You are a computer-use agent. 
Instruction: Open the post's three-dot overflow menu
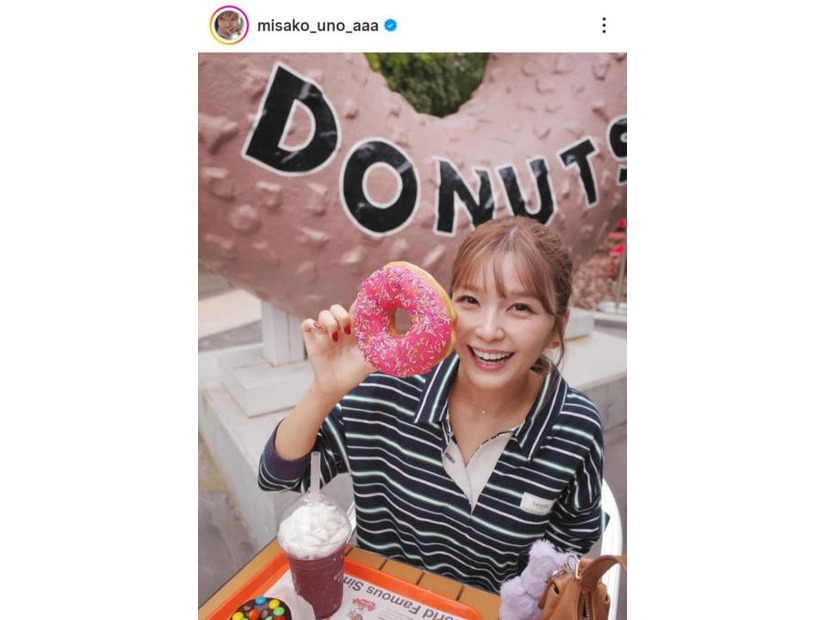click(x=603, y=26)
